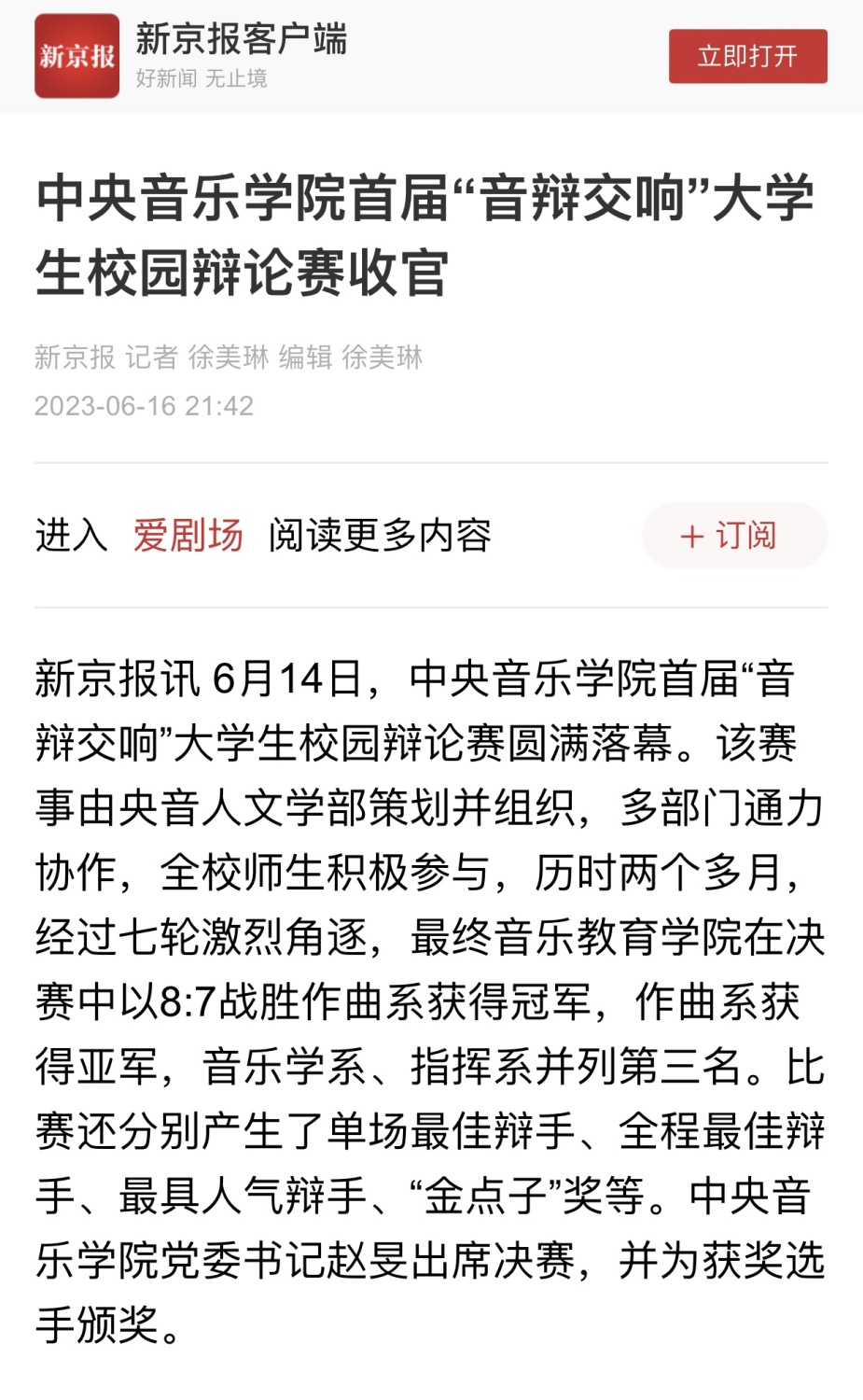Viewport: 863px width, 1400px height.
Task: Tap the 立即打开 button
Action: (x=747, y=56)
